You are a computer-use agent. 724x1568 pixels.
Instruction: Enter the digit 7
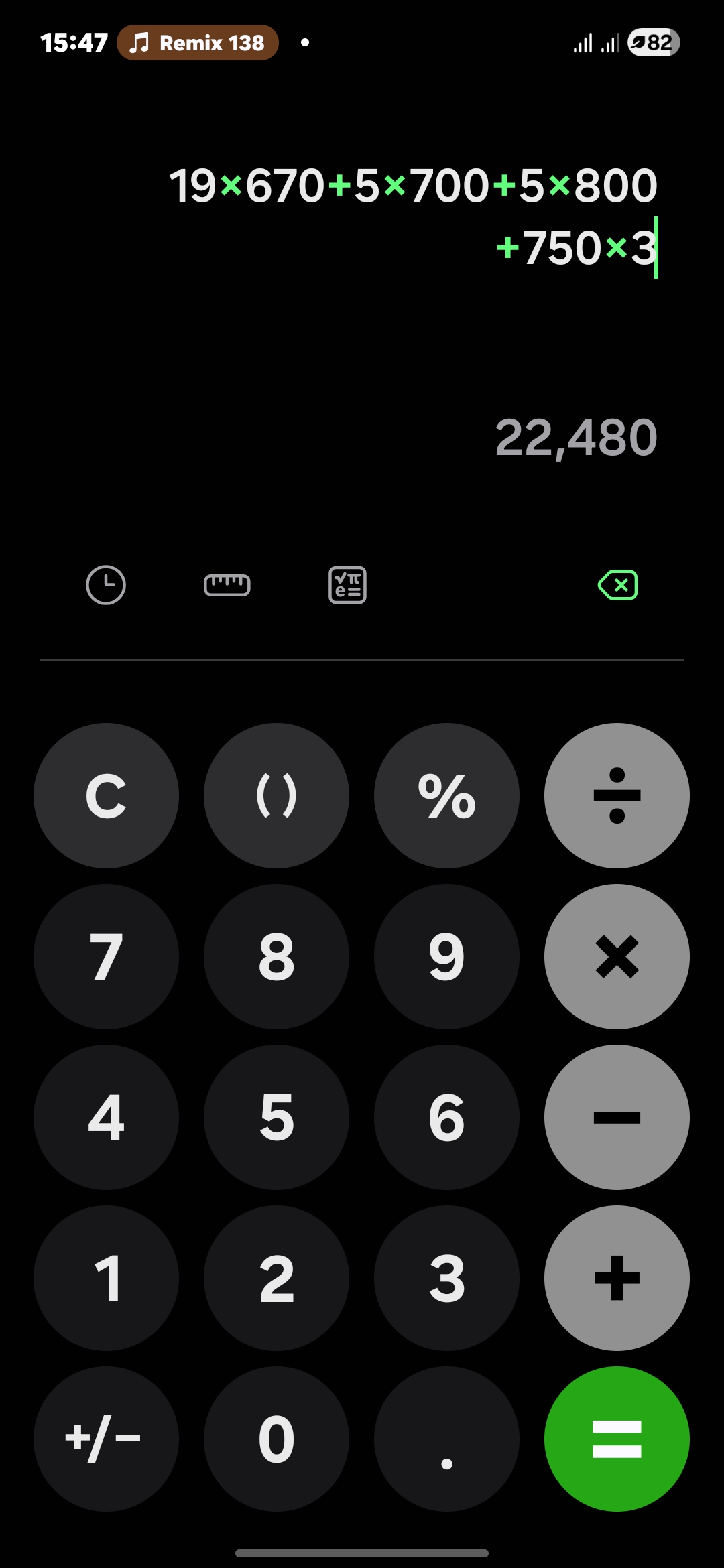106,956
